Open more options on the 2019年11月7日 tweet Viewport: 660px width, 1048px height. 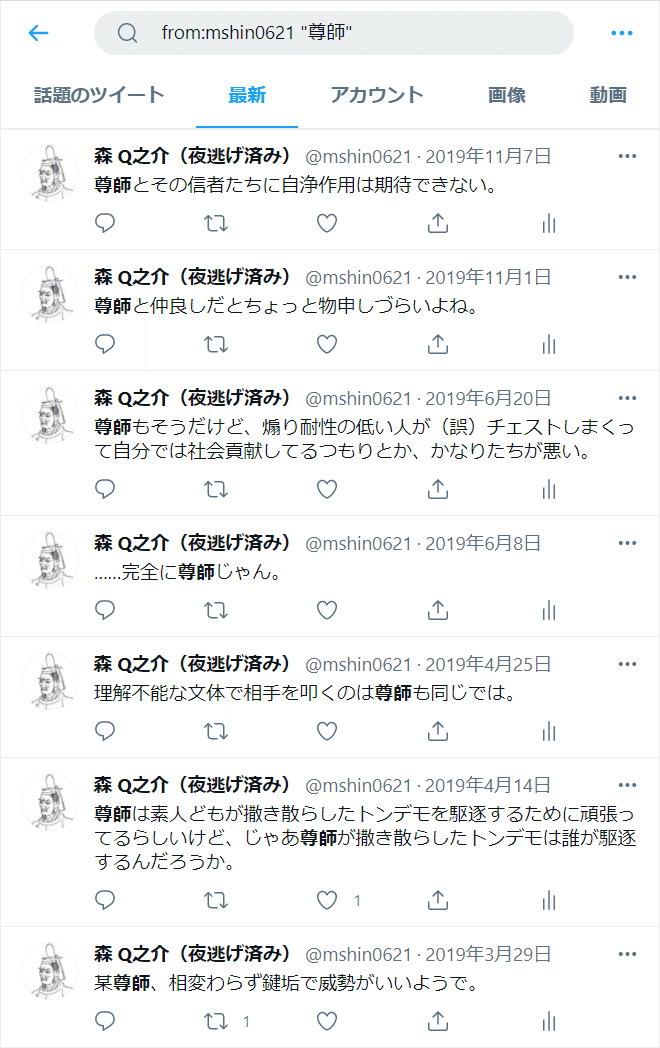click(627, 156)
